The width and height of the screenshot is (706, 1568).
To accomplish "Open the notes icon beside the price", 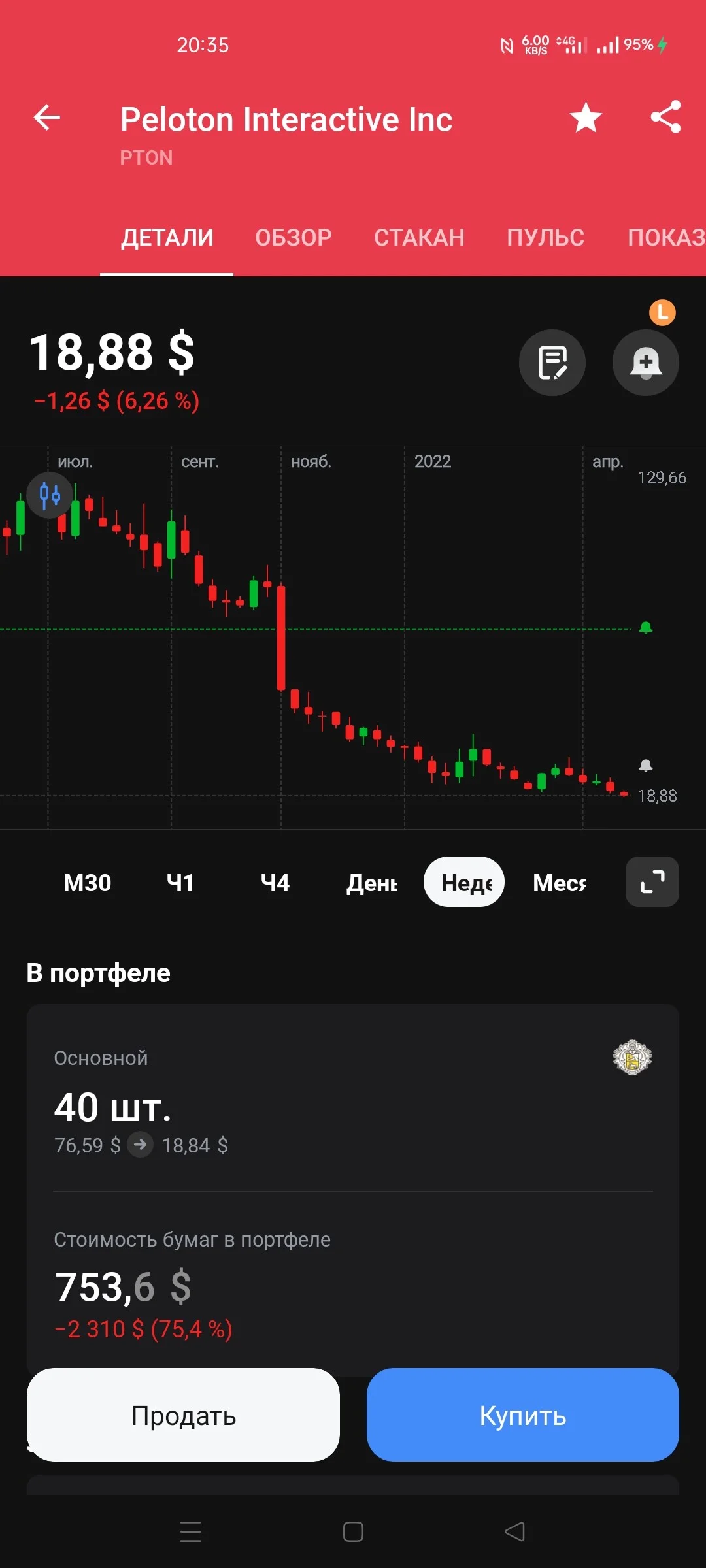I will coord(552,363).
